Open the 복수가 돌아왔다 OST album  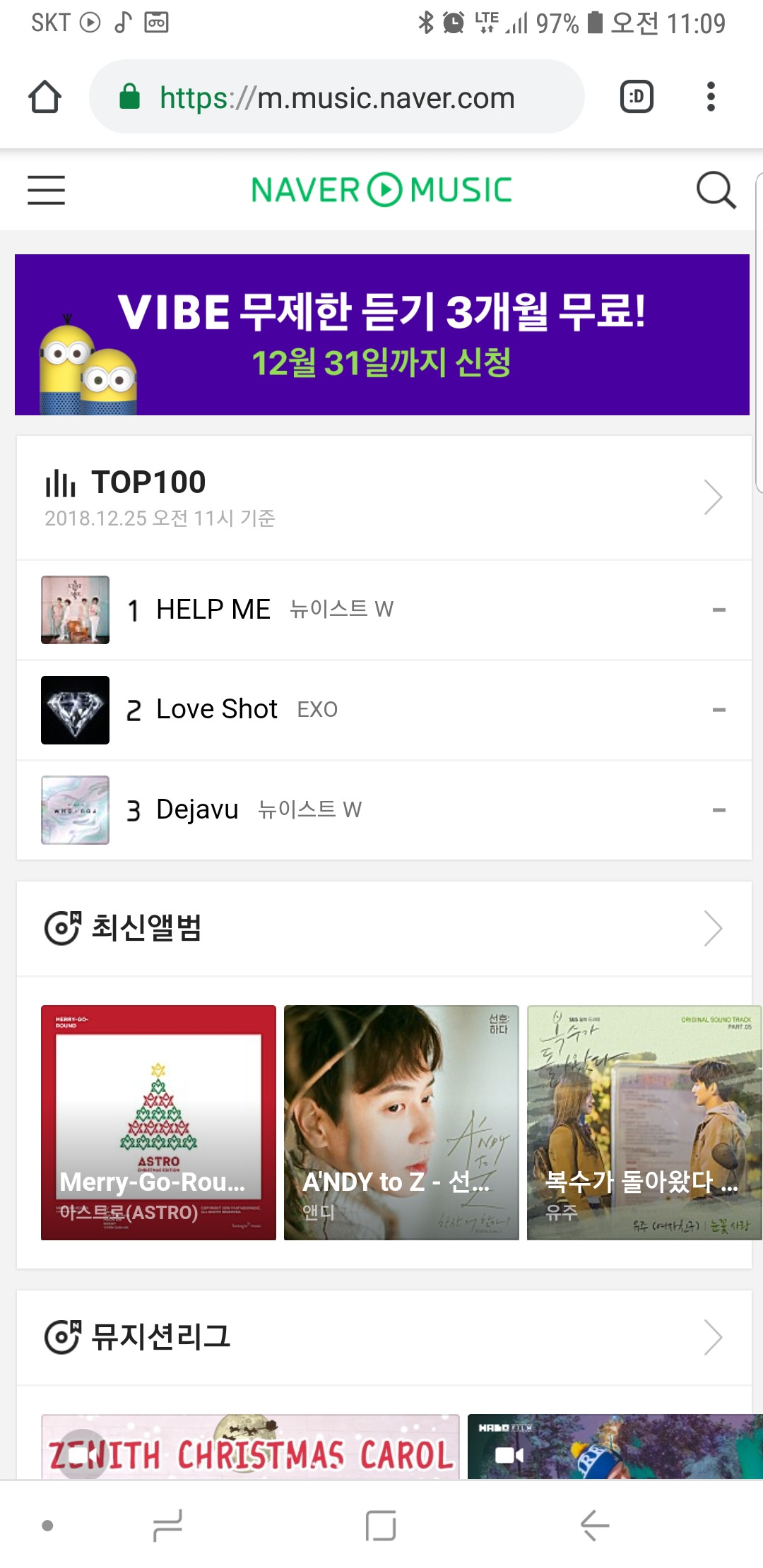point(644,1122)
